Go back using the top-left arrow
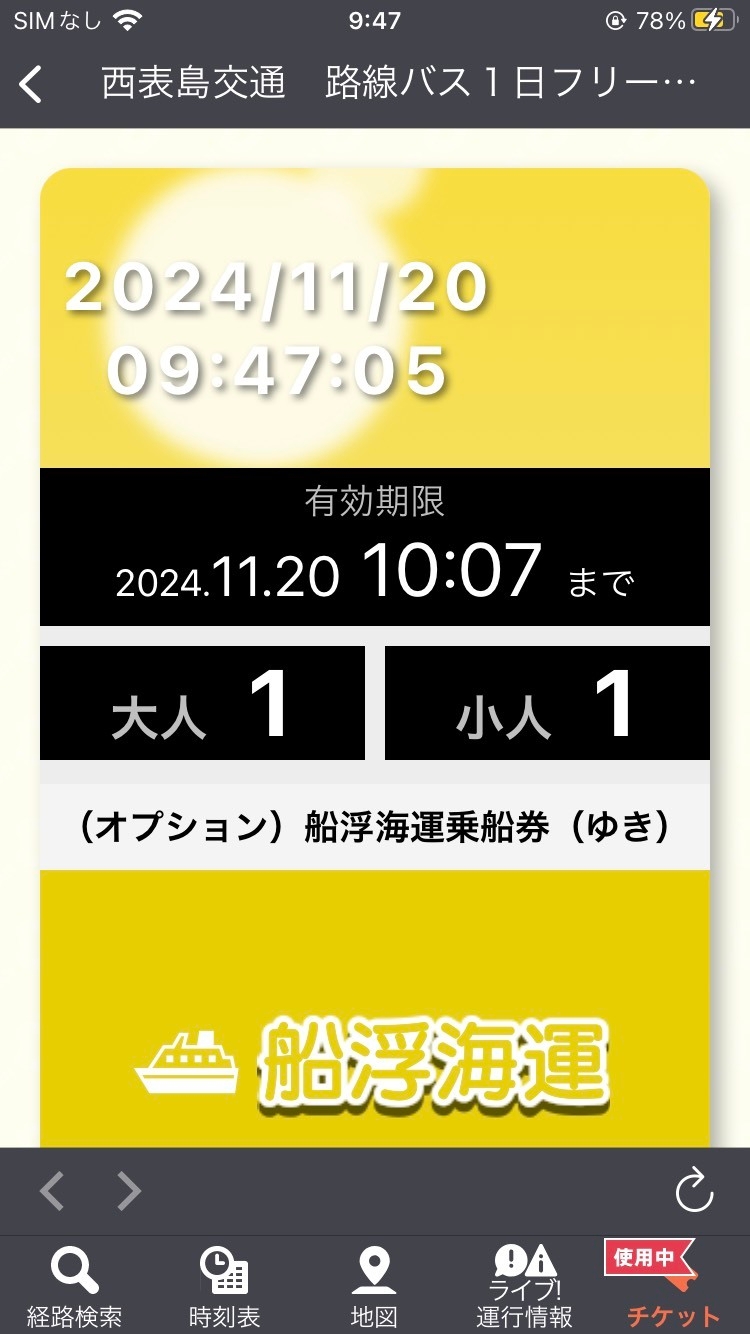Image resolution: width=750 pixels, height=1334 pixels. point(32,85)
